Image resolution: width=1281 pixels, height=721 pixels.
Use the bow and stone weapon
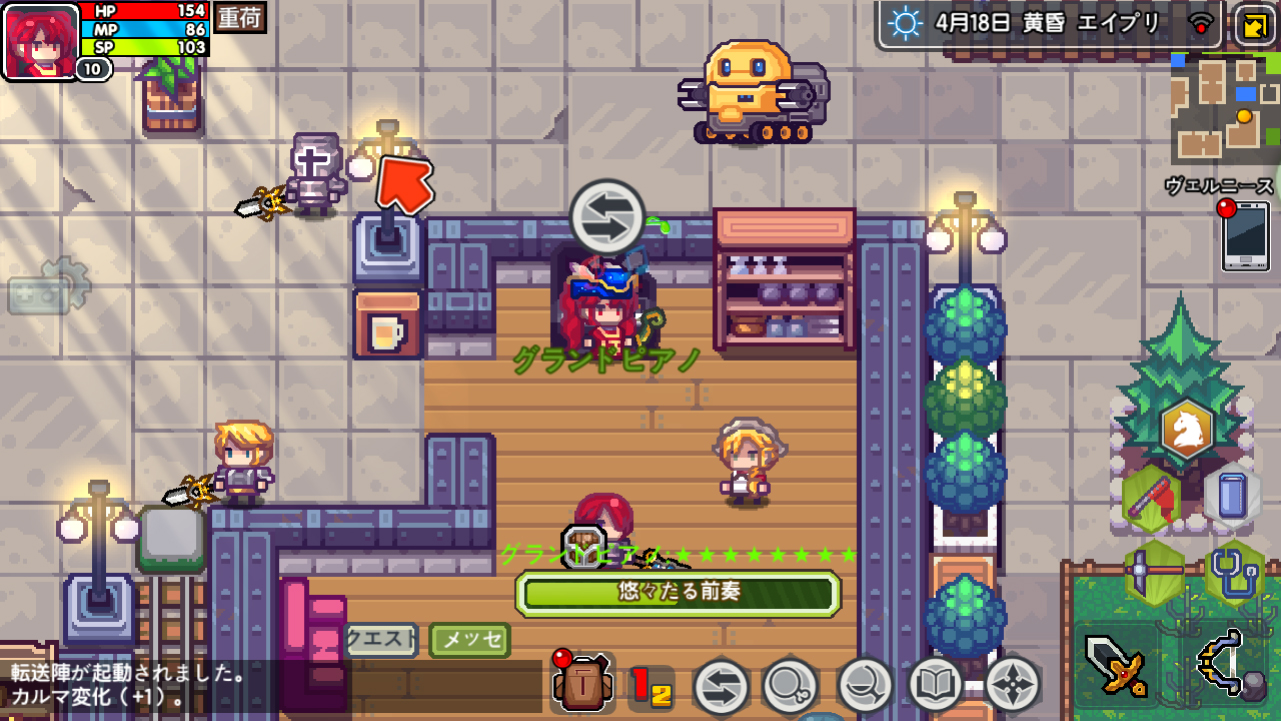point(1230,664)
